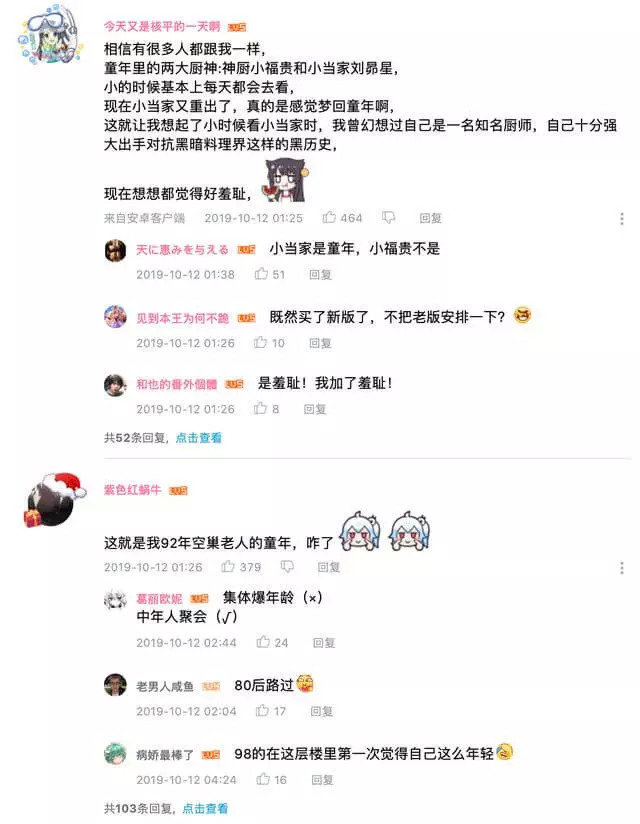Reply to 见到本王为何不跪's comment

(320, 342)
